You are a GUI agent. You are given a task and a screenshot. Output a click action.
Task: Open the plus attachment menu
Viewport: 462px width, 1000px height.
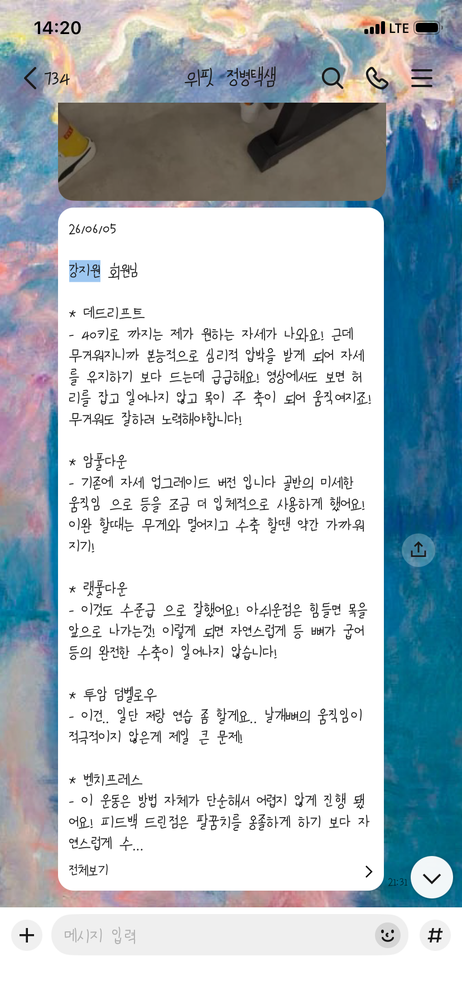pyautogui.click(x=27, y=936)
